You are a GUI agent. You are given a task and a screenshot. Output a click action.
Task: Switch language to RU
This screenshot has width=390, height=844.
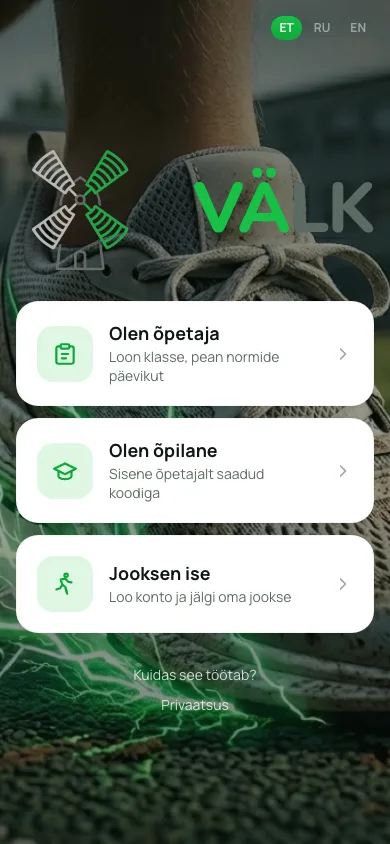[322, 27]
